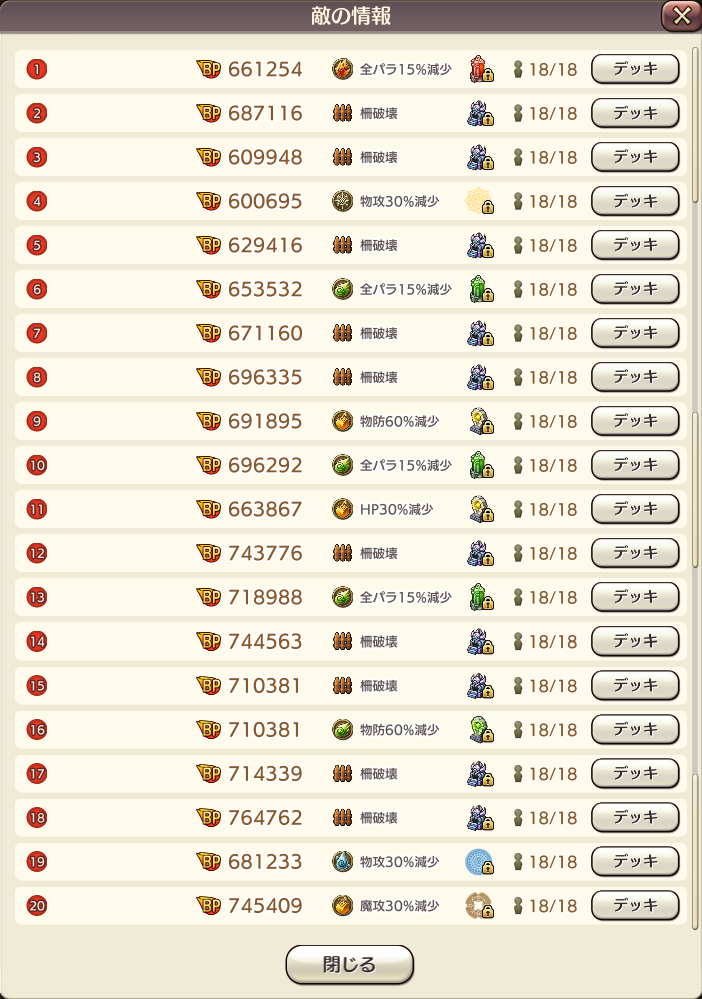702x999 pixels.
Task: Check デッキ for enemy 13
Action: [x=635, y=597]
